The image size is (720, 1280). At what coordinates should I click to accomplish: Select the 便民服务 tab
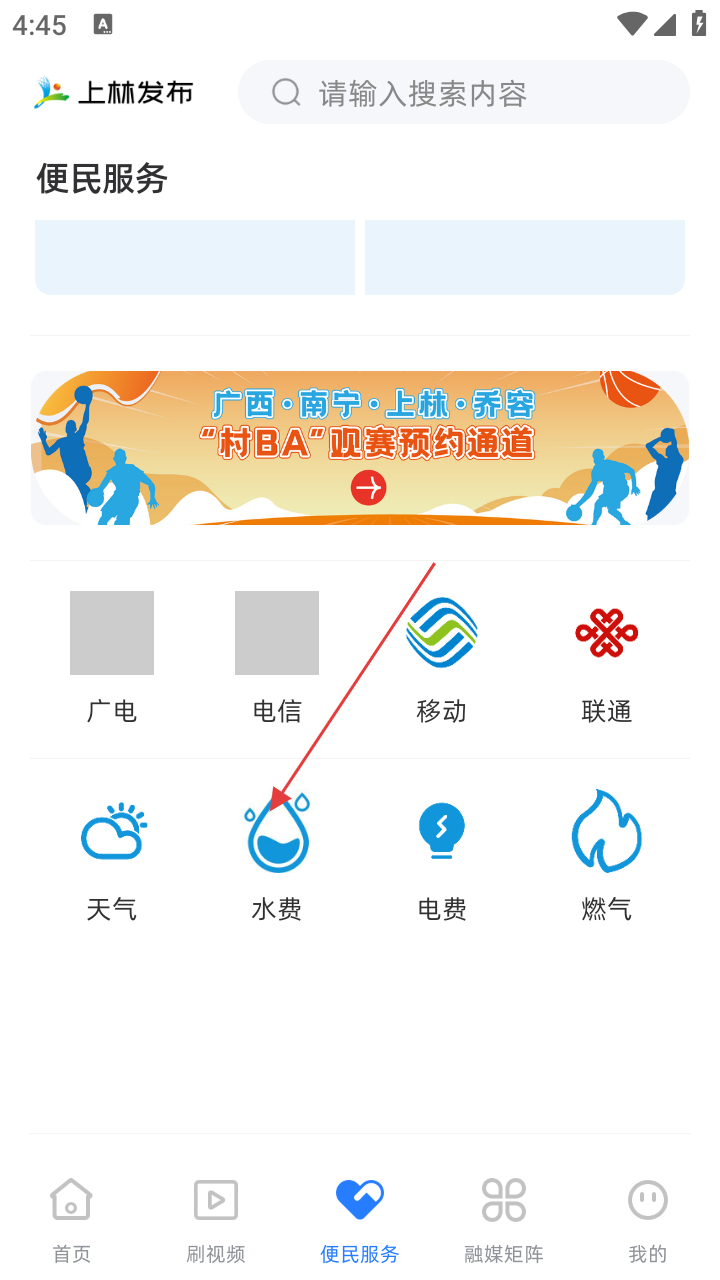click(x=360, y=1218)
